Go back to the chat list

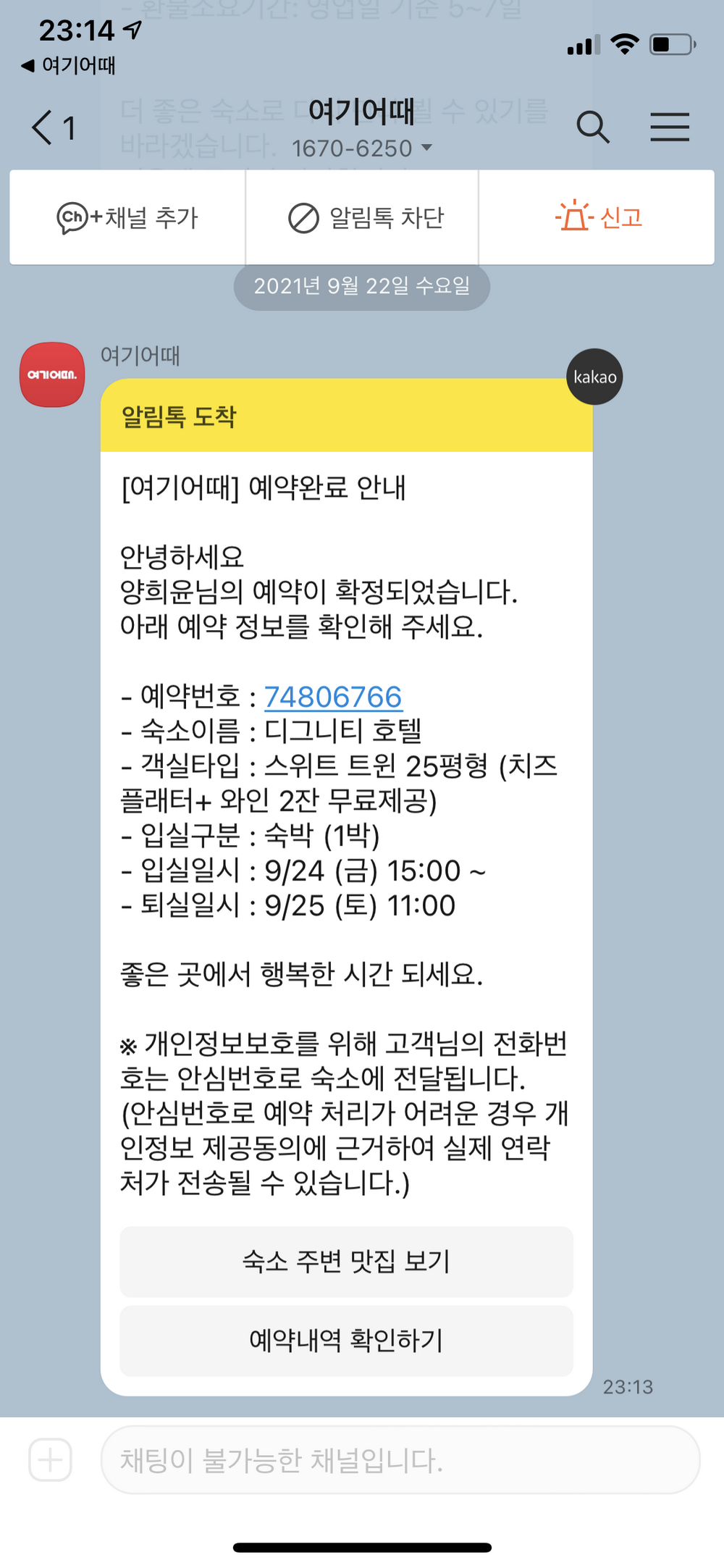point(45,128)
